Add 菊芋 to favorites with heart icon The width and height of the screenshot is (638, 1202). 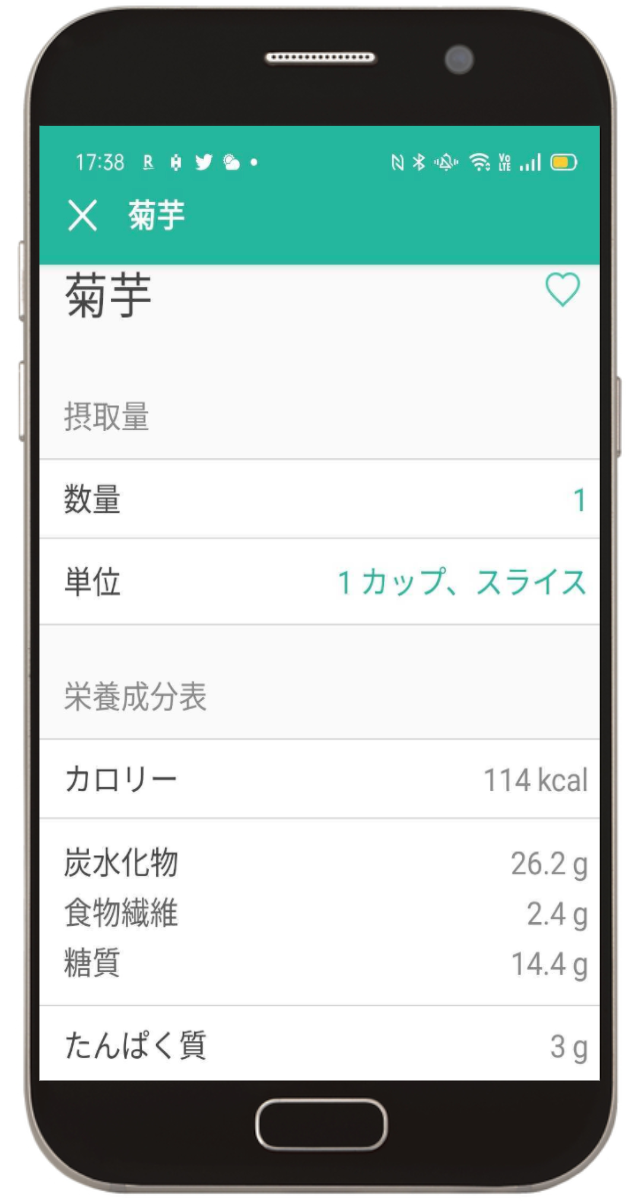click(562, 290)
